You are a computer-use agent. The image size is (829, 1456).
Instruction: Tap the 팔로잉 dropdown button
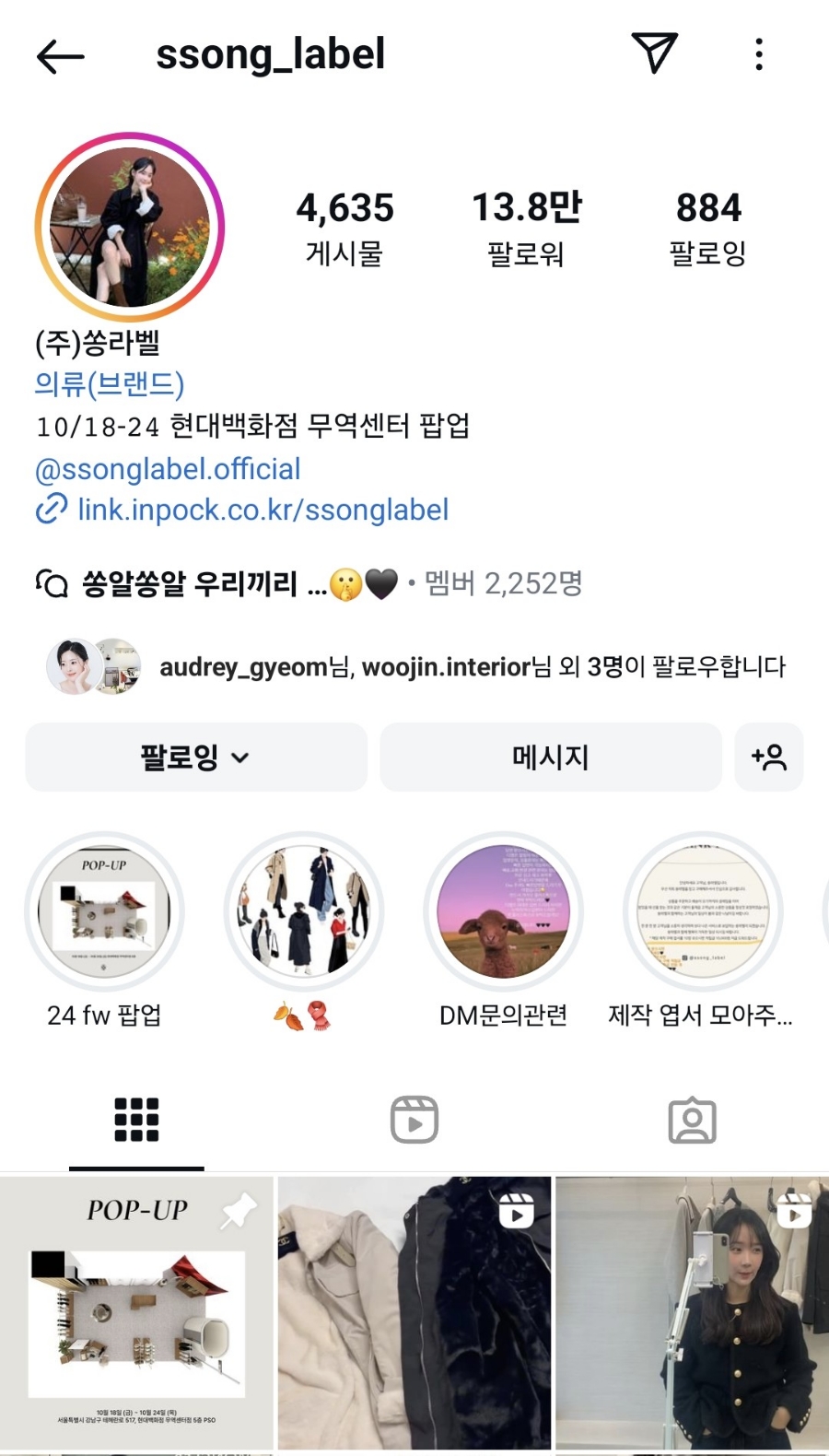point(195,757)
